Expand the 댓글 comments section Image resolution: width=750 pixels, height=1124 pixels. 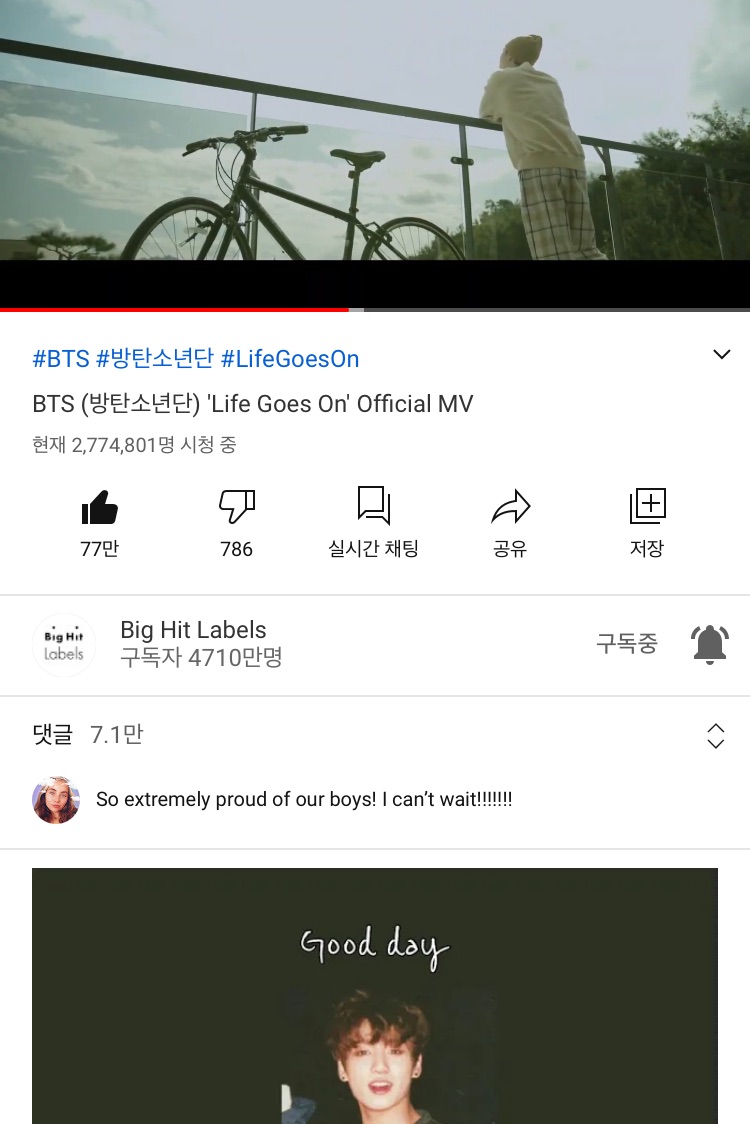tap(715, 736)
